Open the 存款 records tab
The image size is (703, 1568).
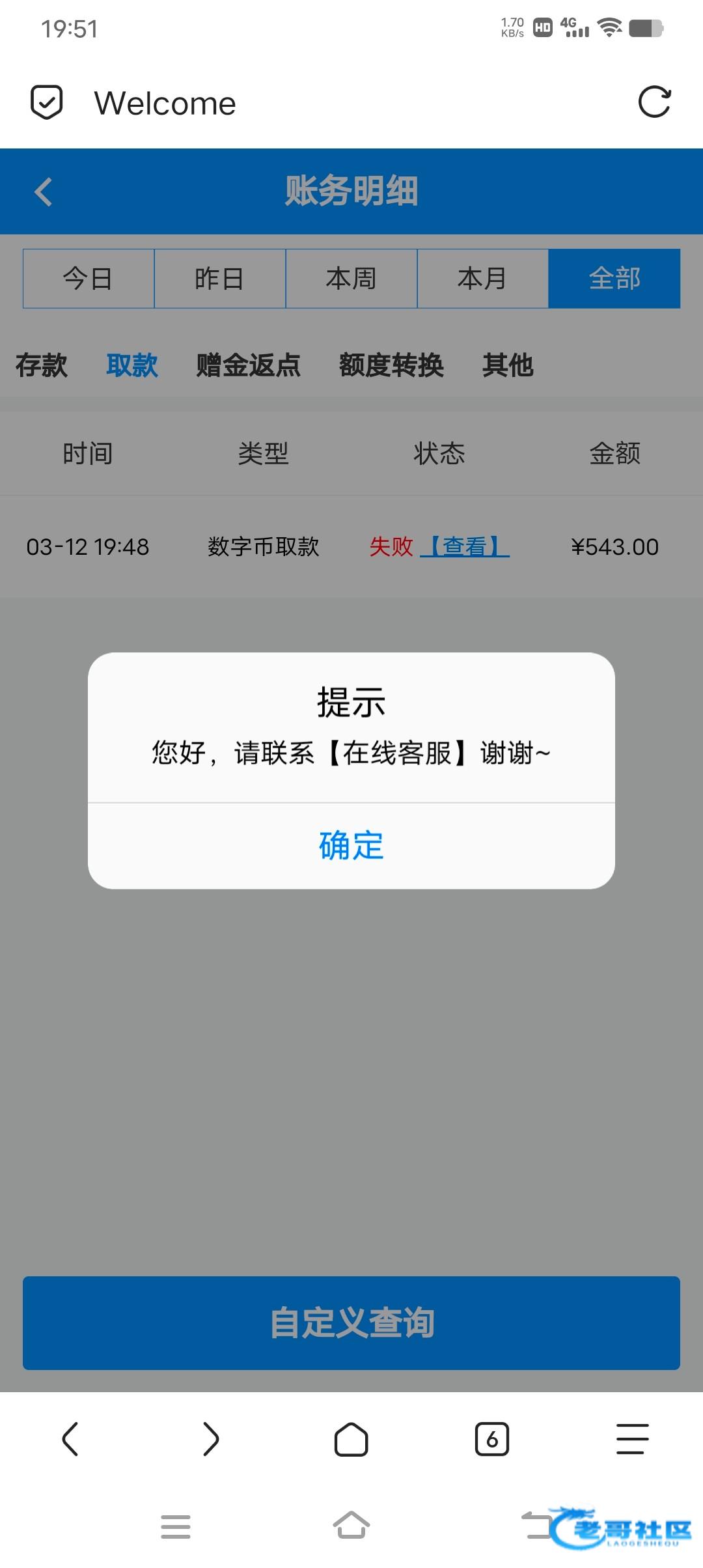42,365
